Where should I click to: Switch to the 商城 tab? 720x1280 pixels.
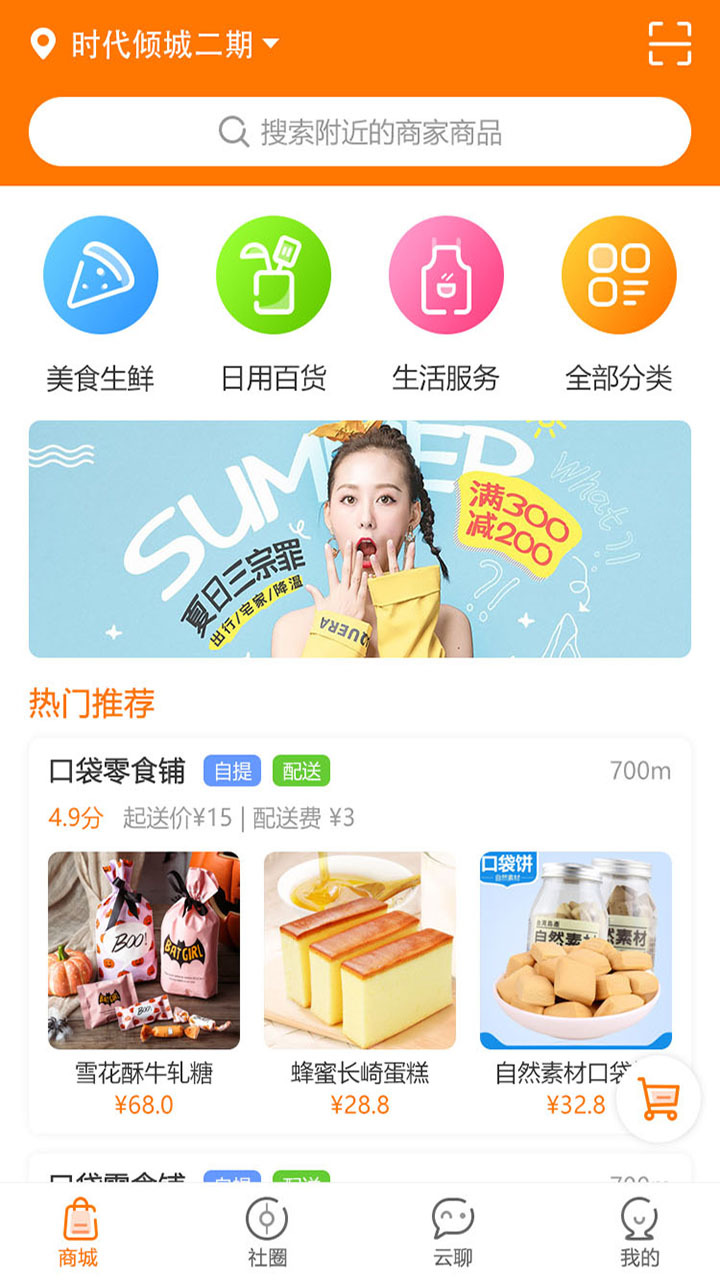pos(80,1232)
